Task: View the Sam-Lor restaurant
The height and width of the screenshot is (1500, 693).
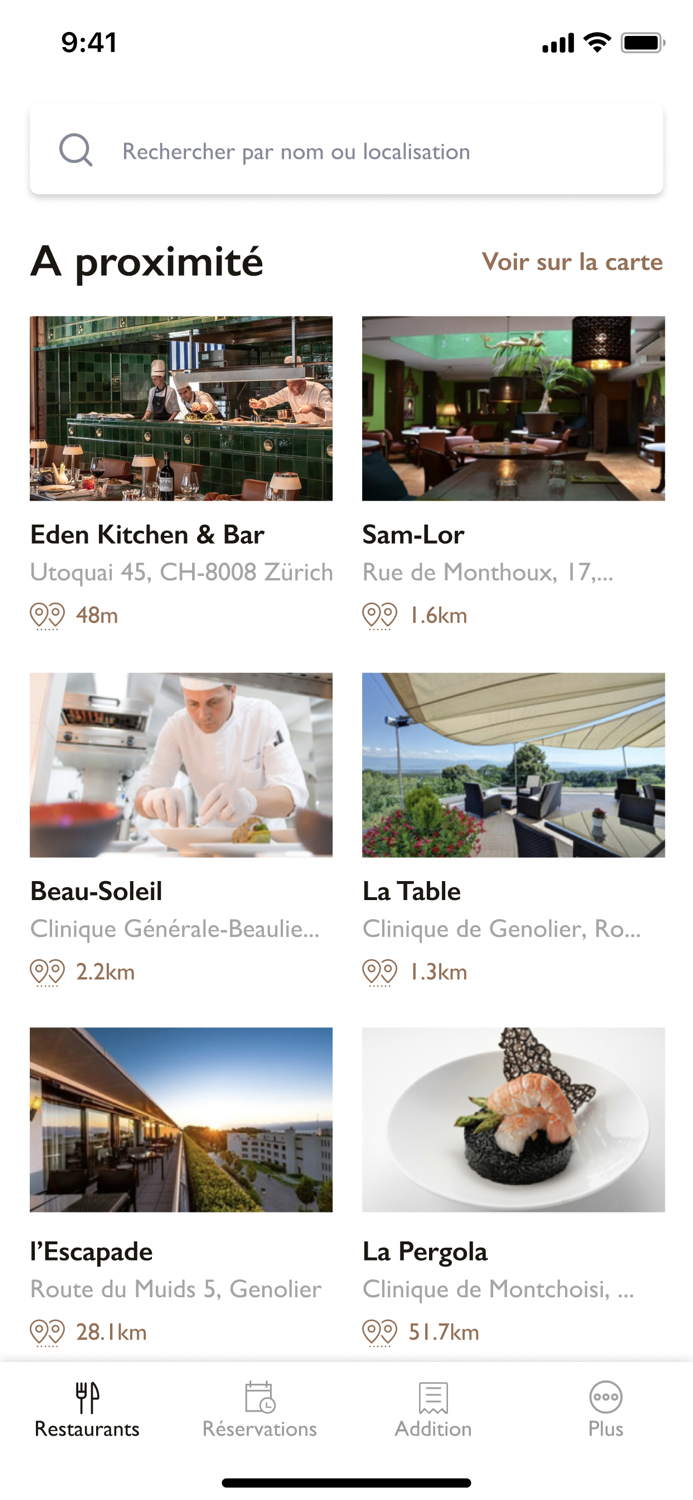Action: 513,409
